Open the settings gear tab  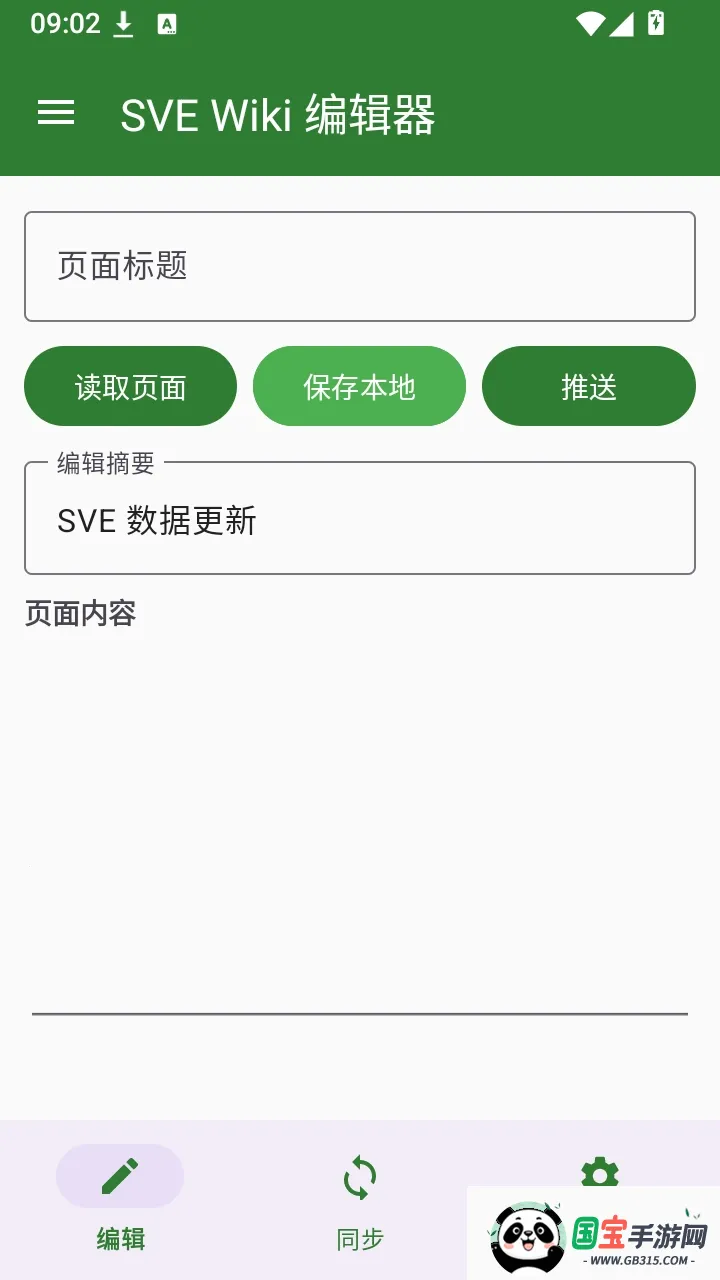pos(600,1172)
